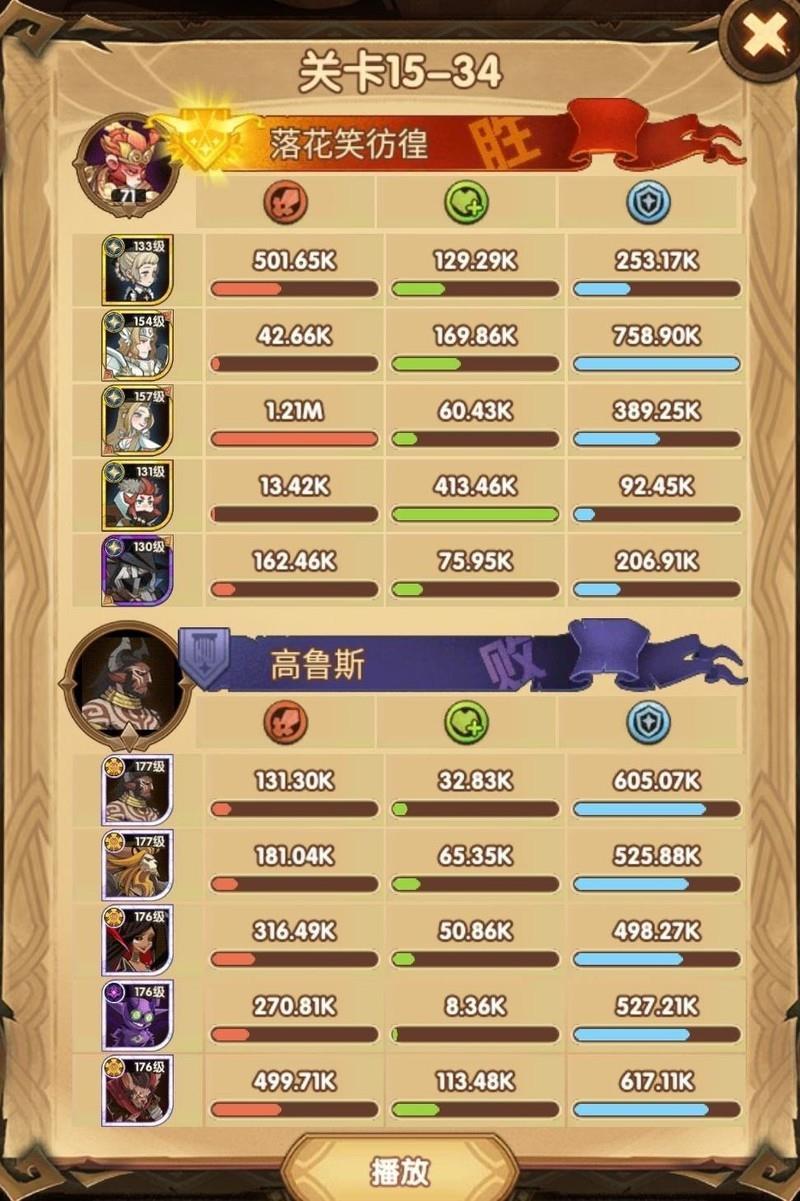Image resolution: width=800 pixels, height=1201 pixels.
Task: Close the battle statistics panel
Action: pyautogui.click(x=766, y=36)
